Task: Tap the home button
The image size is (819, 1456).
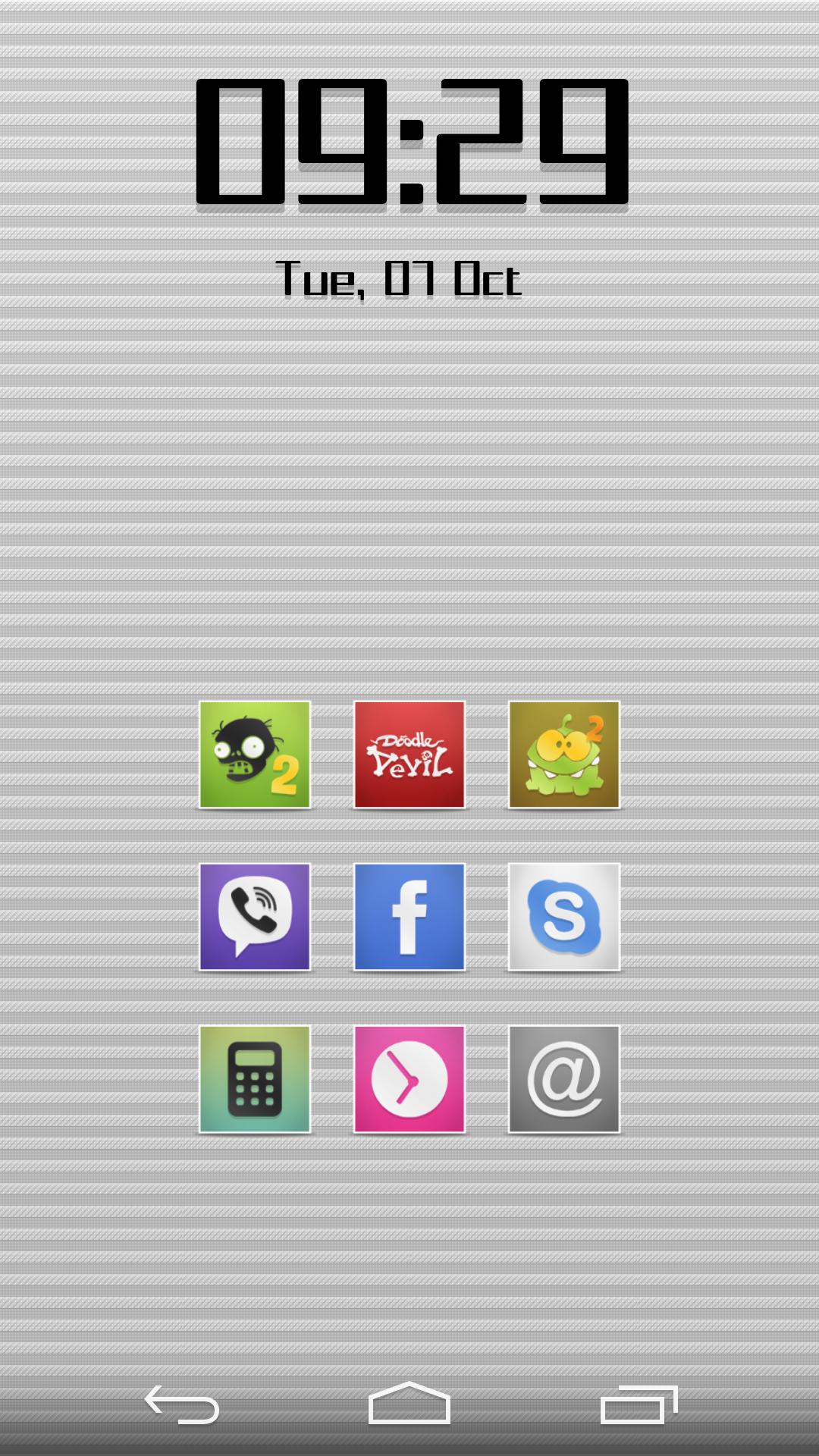Action: 409,1403
